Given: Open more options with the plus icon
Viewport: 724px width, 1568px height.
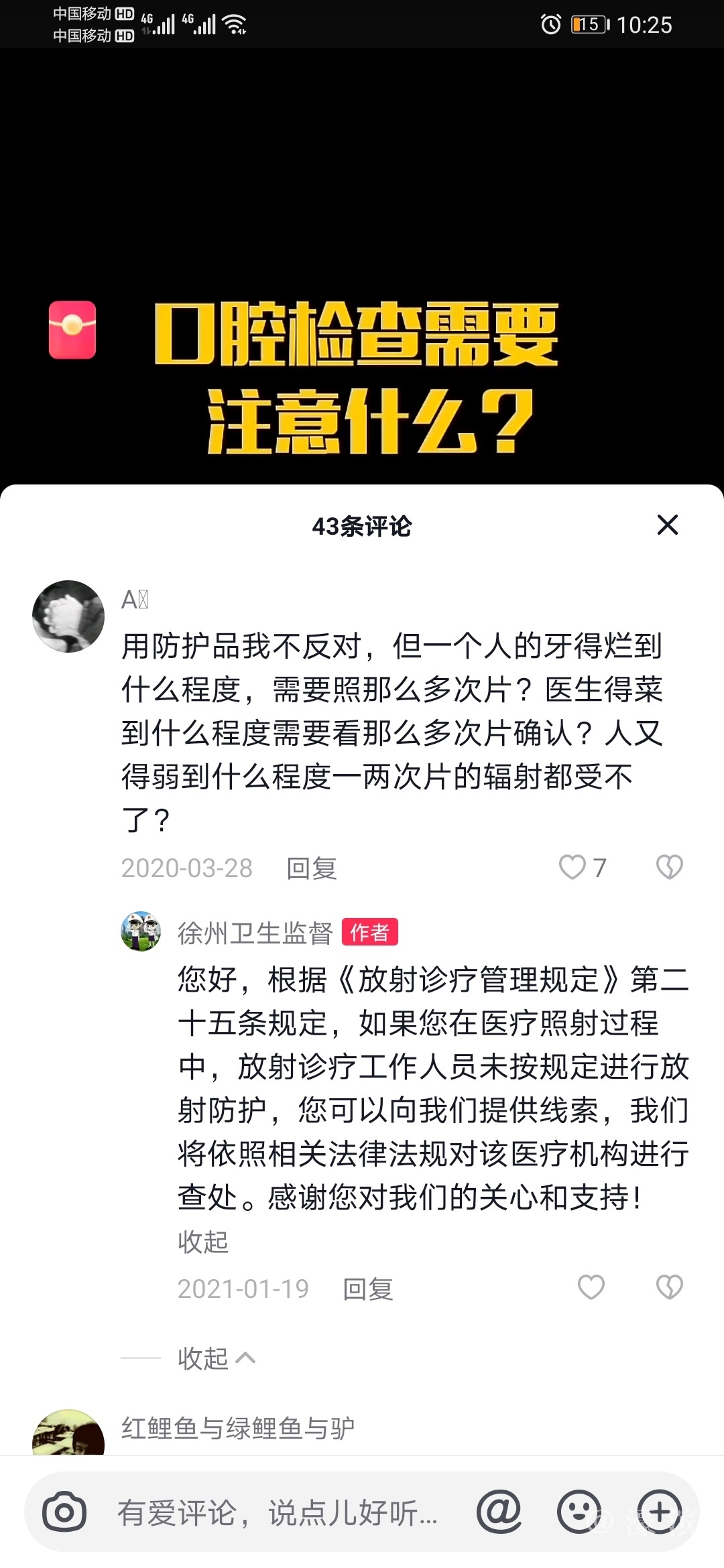Looking at the screenshot, I should [x=660, y=1512].
